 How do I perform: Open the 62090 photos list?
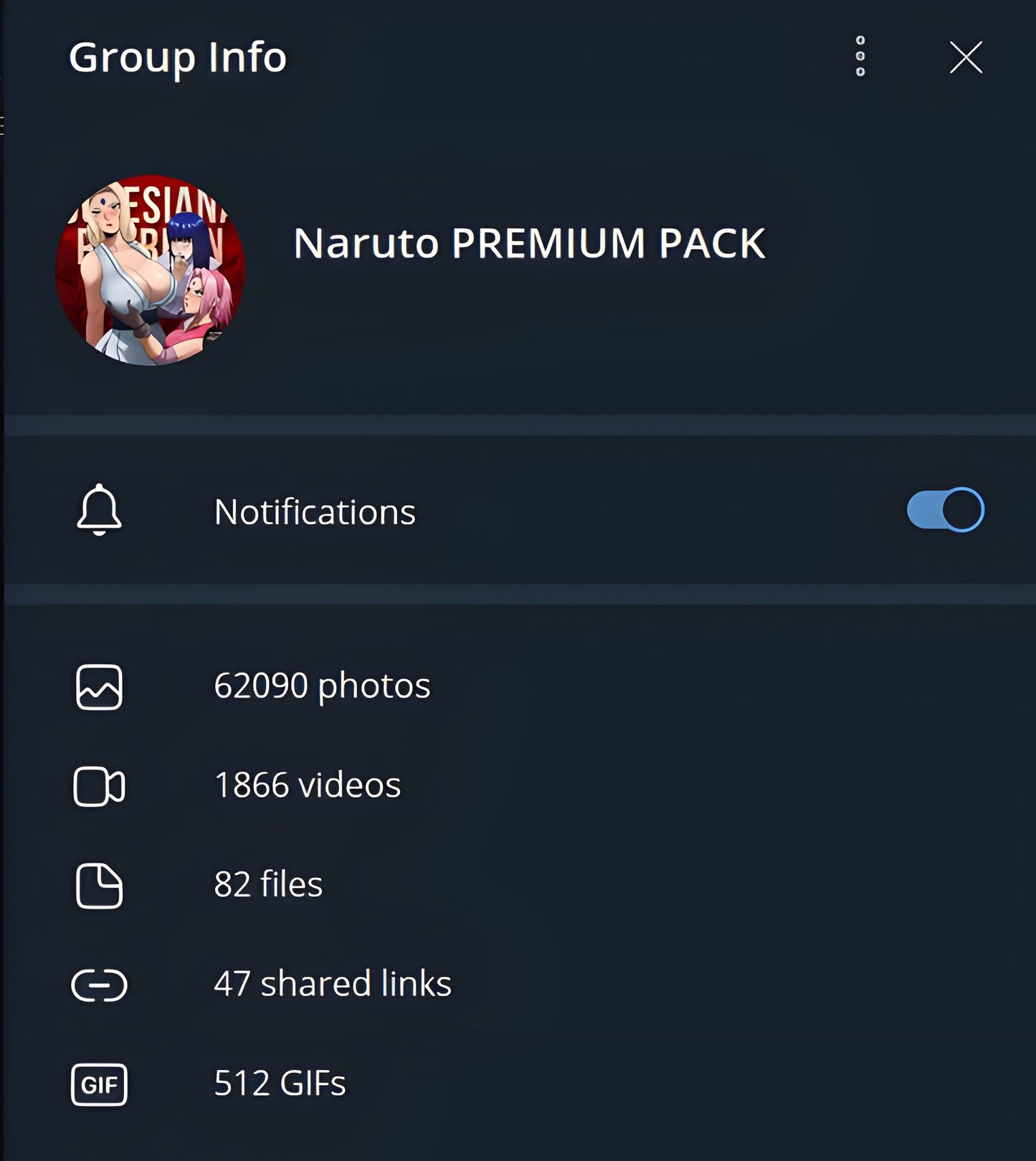tap(322, 686)
